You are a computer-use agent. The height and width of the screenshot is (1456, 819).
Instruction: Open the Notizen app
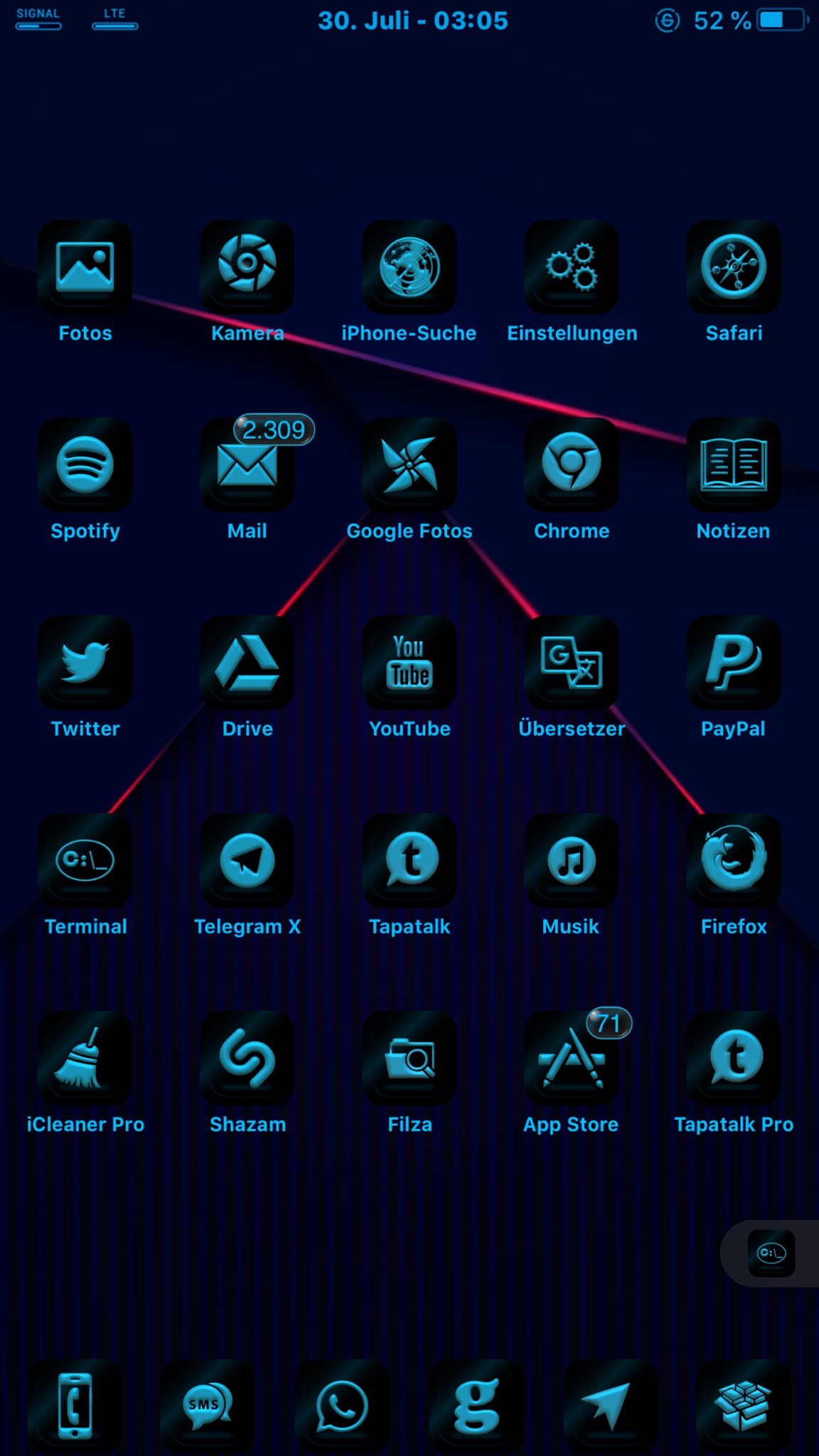[734, 465]
